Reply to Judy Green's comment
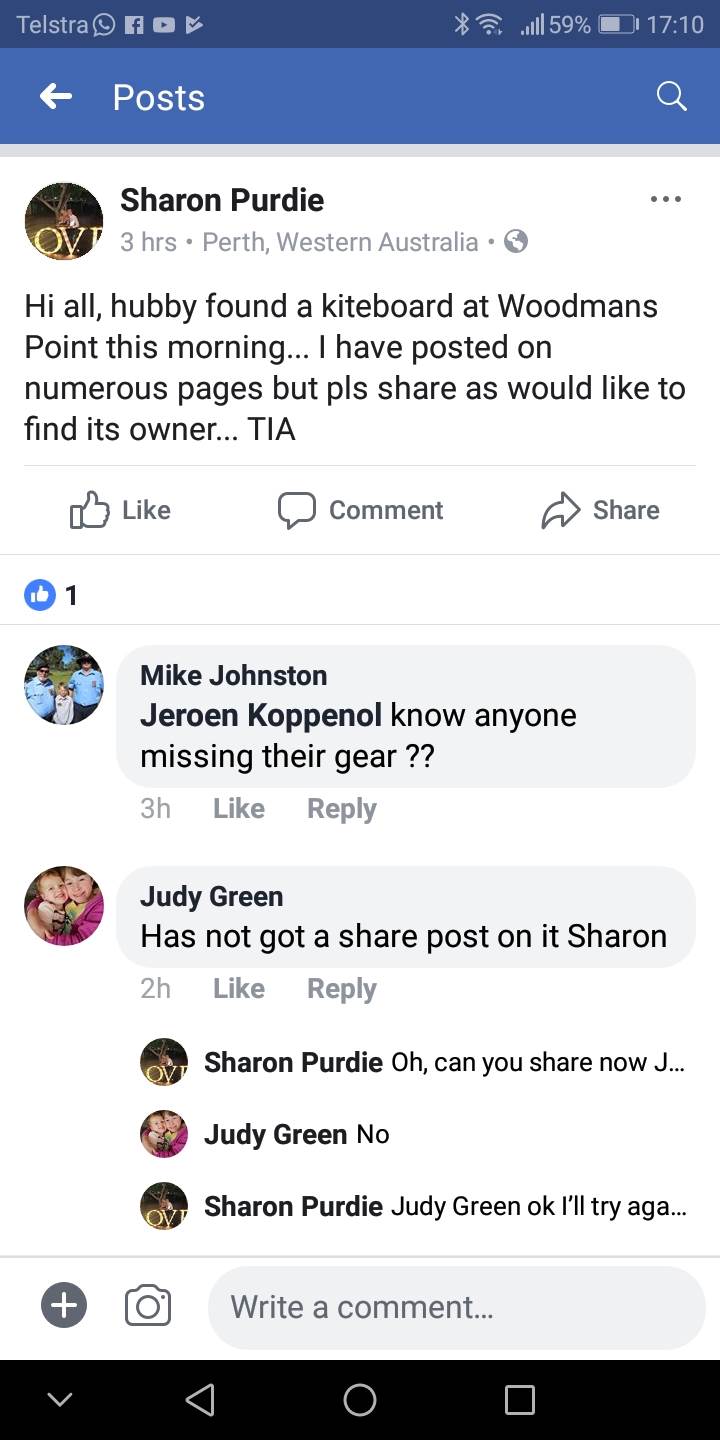 click(341, 989)
